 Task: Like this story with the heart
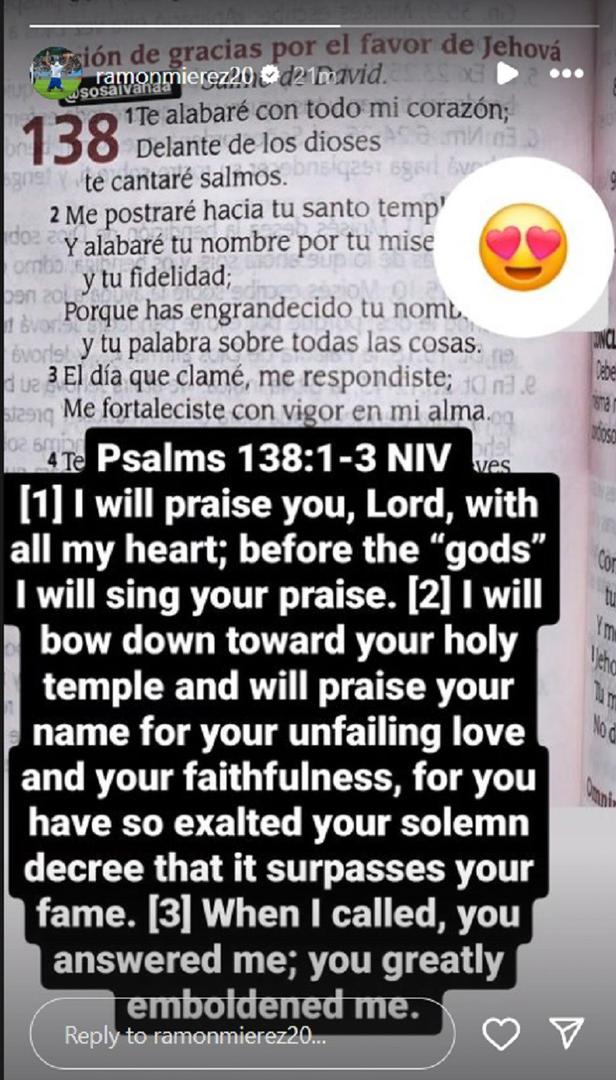pyautogui.click(x=502, y=1033)
